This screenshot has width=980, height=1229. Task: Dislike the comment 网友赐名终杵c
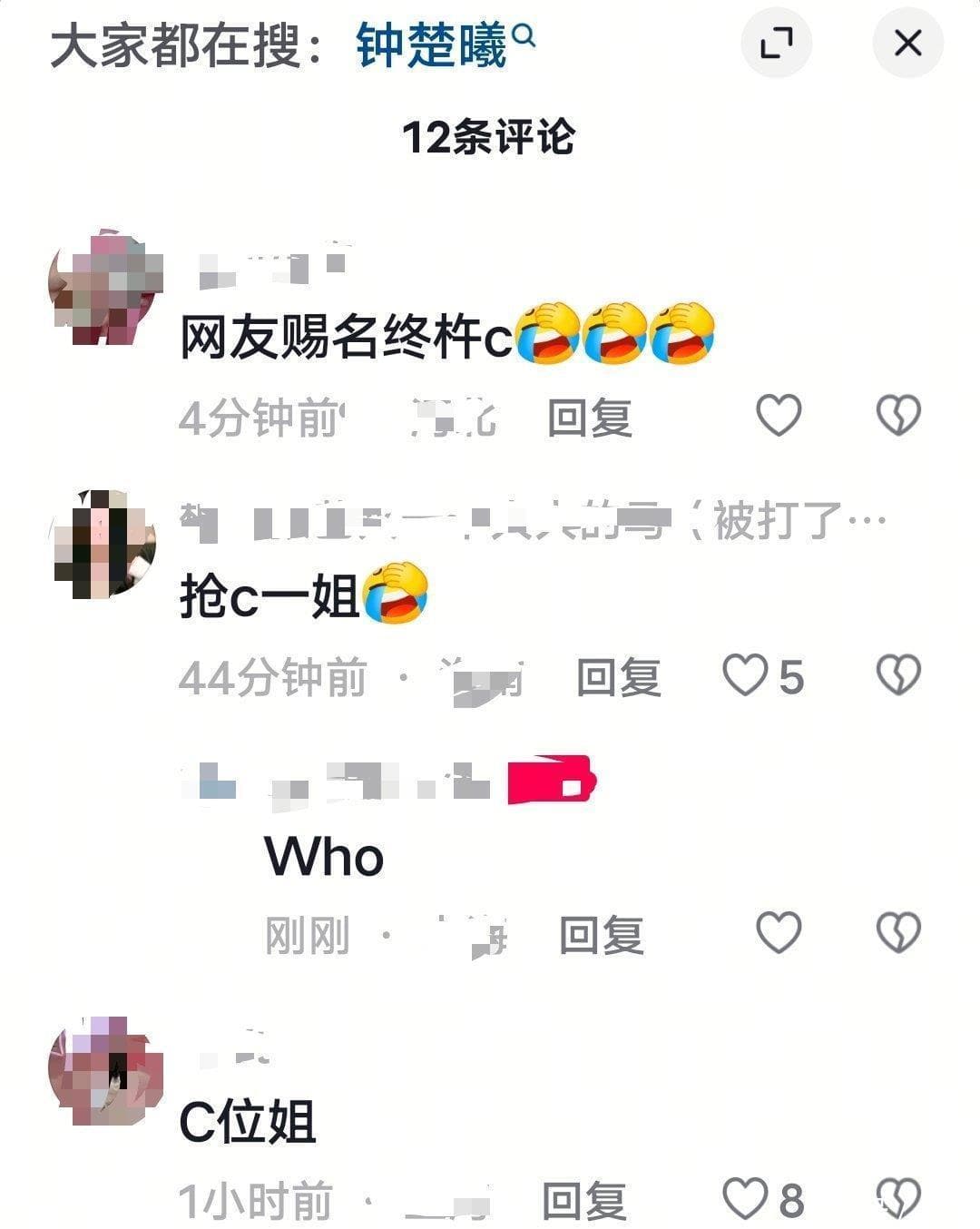point(898,416)
